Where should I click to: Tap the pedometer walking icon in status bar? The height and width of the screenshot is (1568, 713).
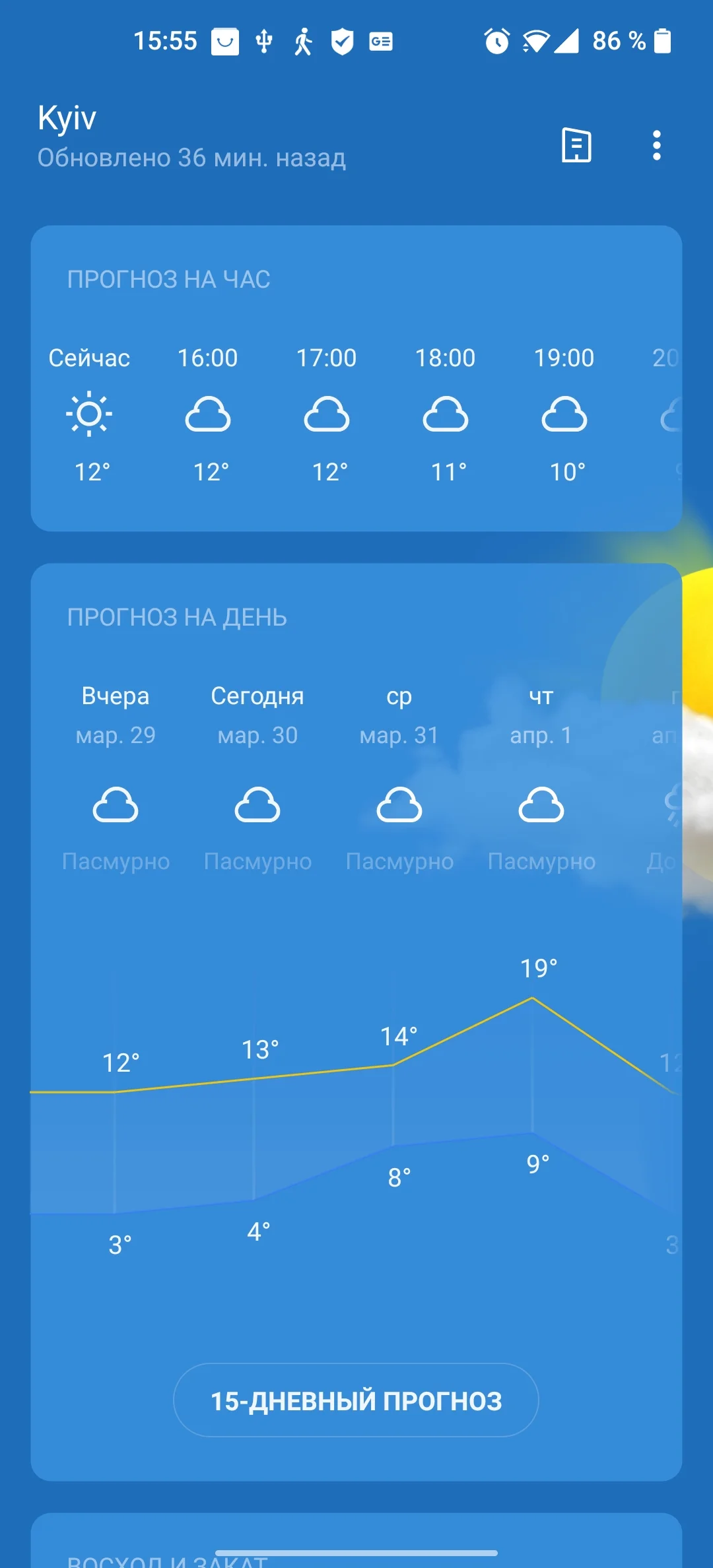point(302,41)
